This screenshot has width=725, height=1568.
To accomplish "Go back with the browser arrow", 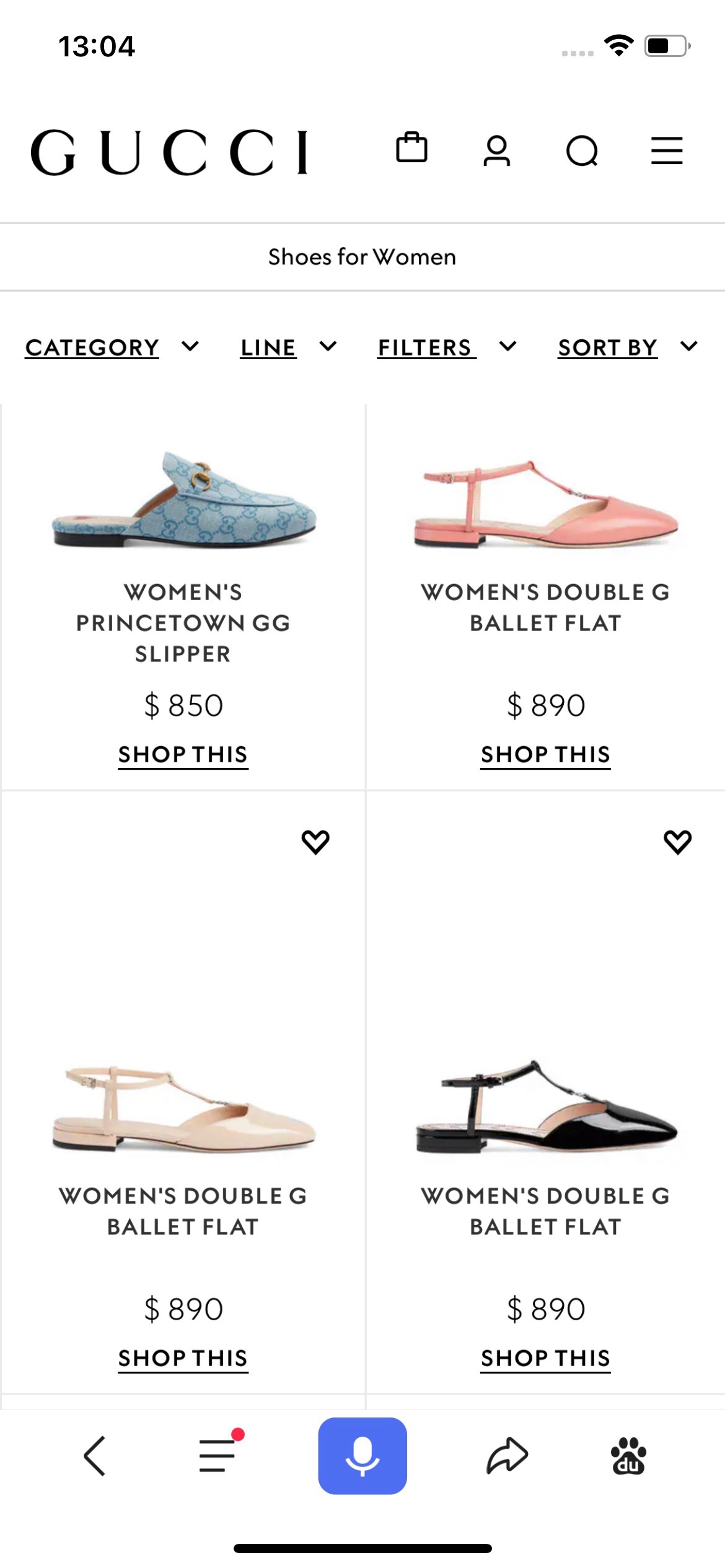I will point(94,1456).
